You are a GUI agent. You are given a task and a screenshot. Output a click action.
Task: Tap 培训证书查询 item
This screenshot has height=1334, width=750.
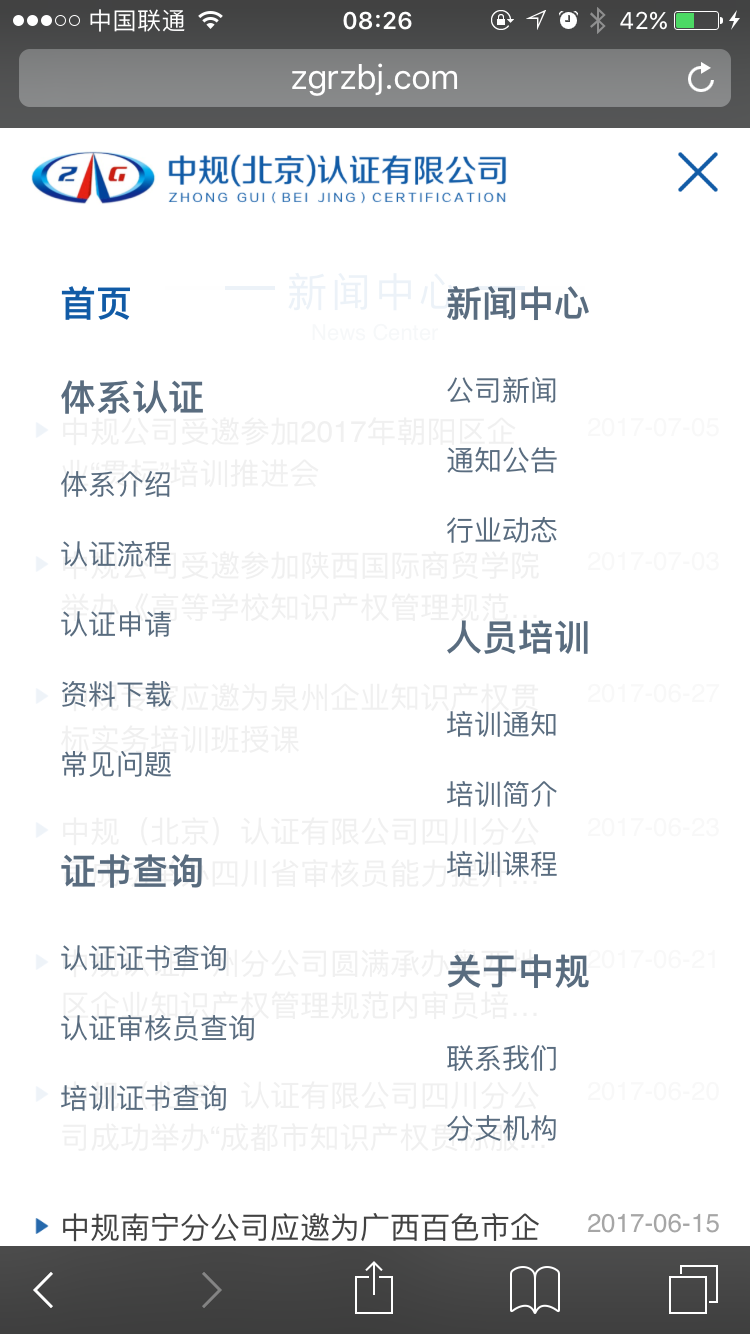click(144, 1099)
